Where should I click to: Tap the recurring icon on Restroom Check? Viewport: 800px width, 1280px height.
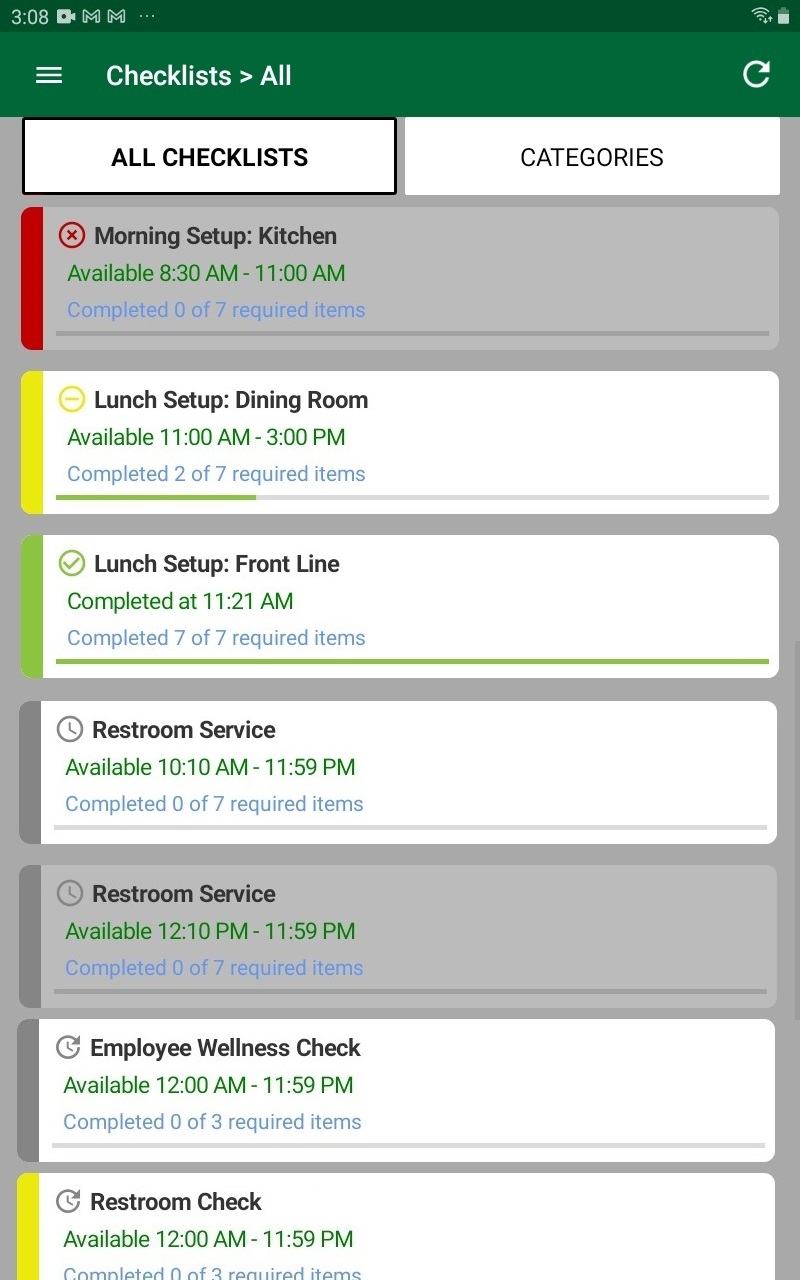67,1201
